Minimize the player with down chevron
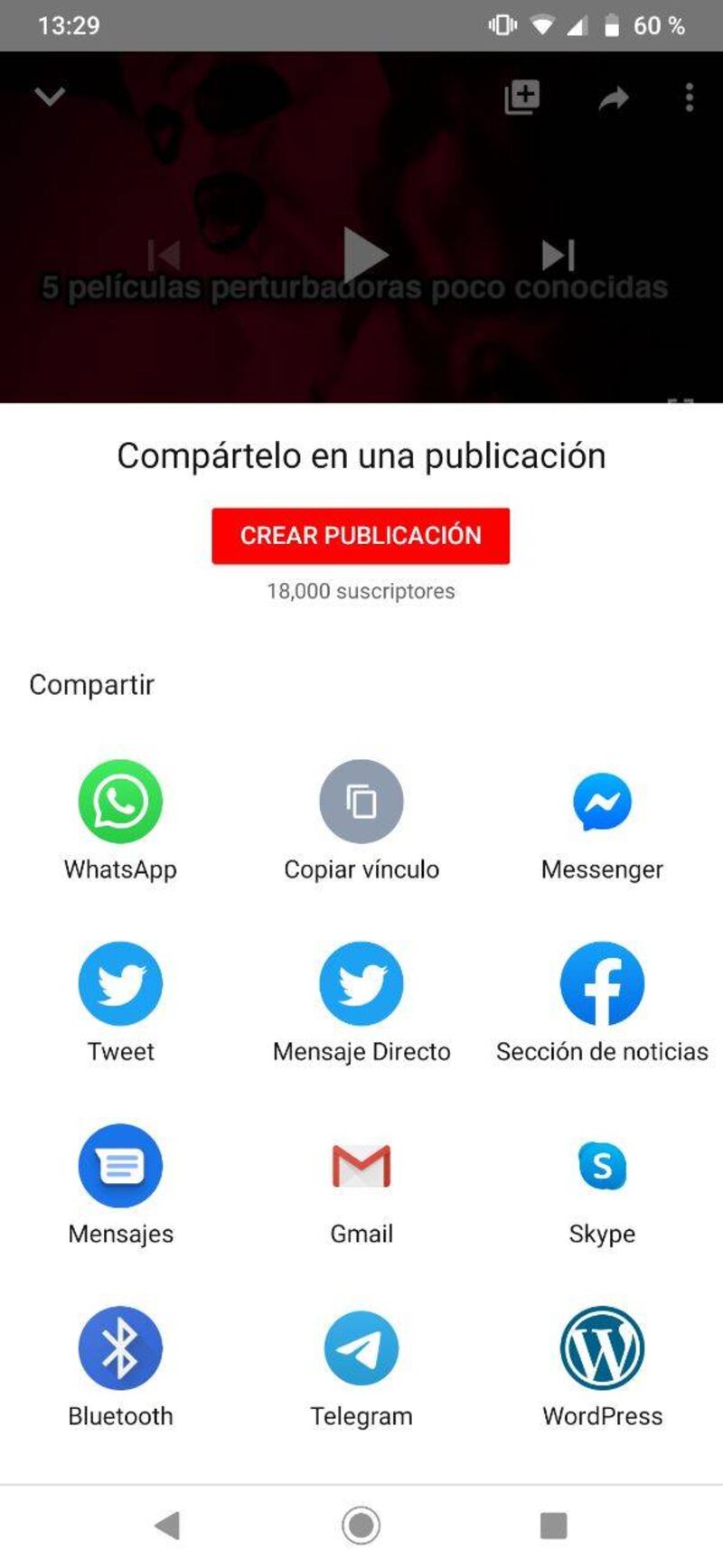The image size is (723, 1568). 50,97
